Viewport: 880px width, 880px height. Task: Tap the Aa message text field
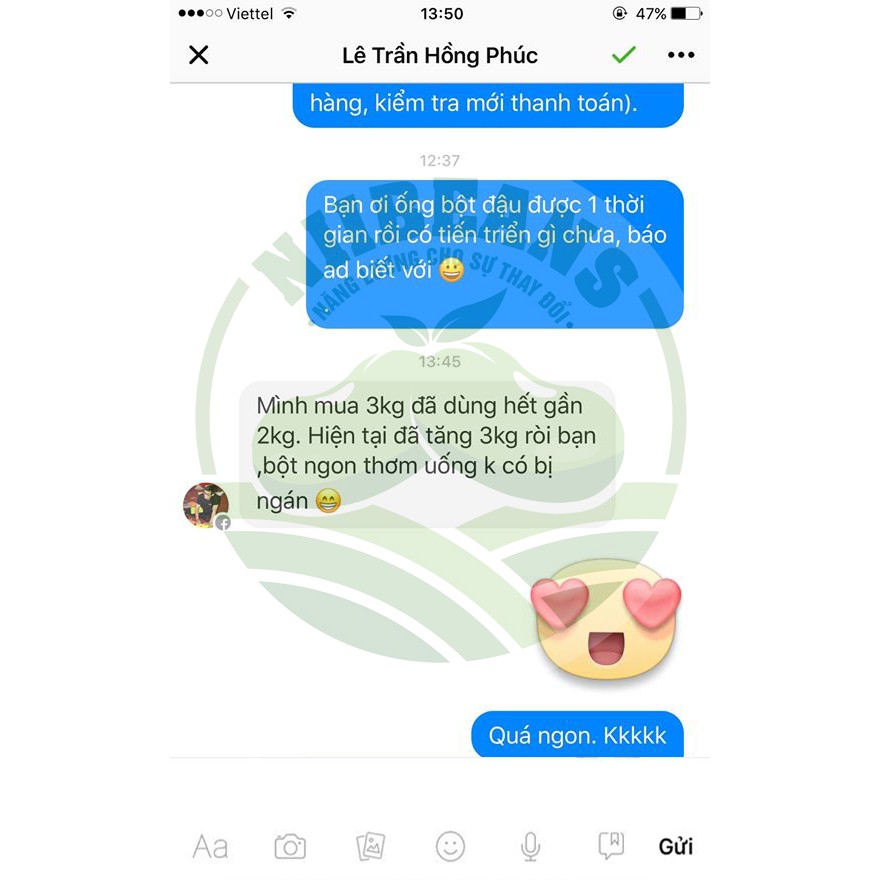point(210,847)
